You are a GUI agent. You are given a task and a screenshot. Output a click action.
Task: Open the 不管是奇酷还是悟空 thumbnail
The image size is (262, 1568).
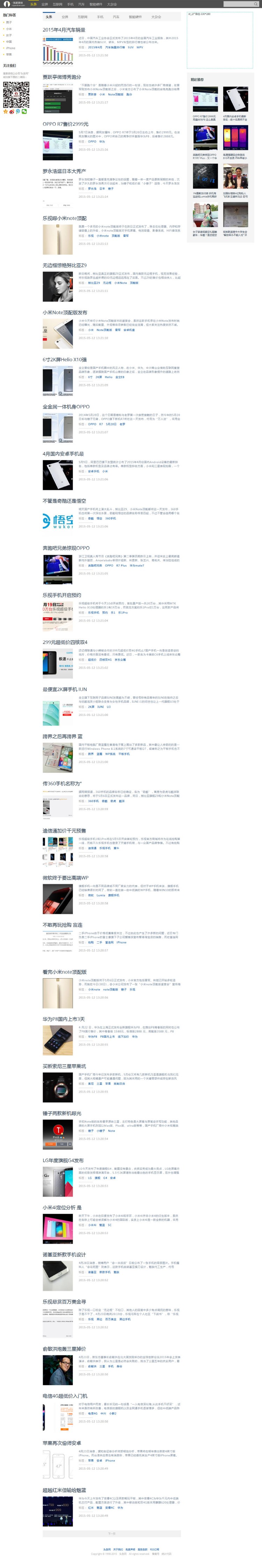[58, 522]
